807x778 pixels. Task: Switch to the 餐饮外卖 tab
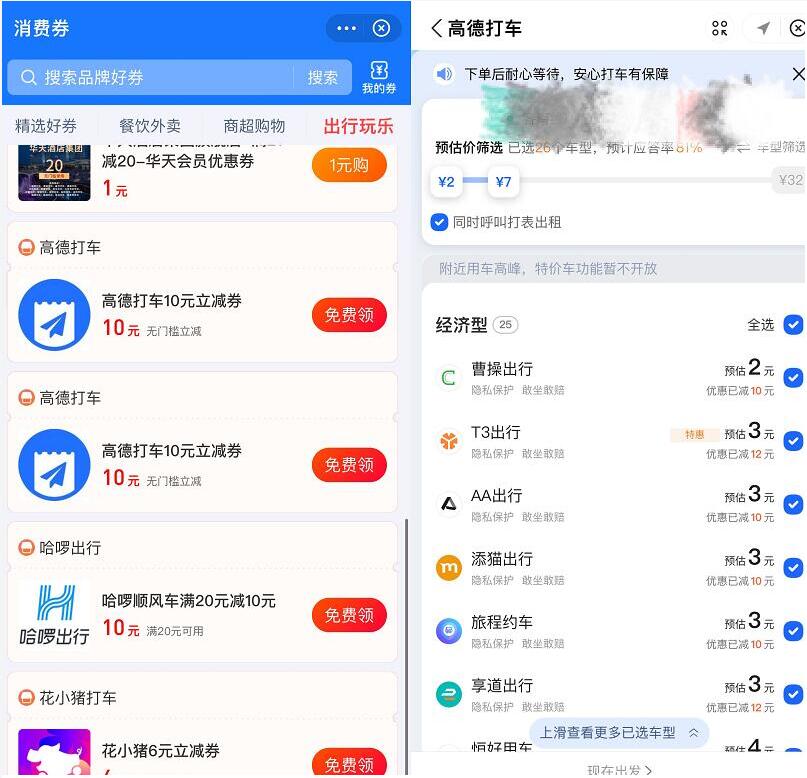(x=150, y=126)
